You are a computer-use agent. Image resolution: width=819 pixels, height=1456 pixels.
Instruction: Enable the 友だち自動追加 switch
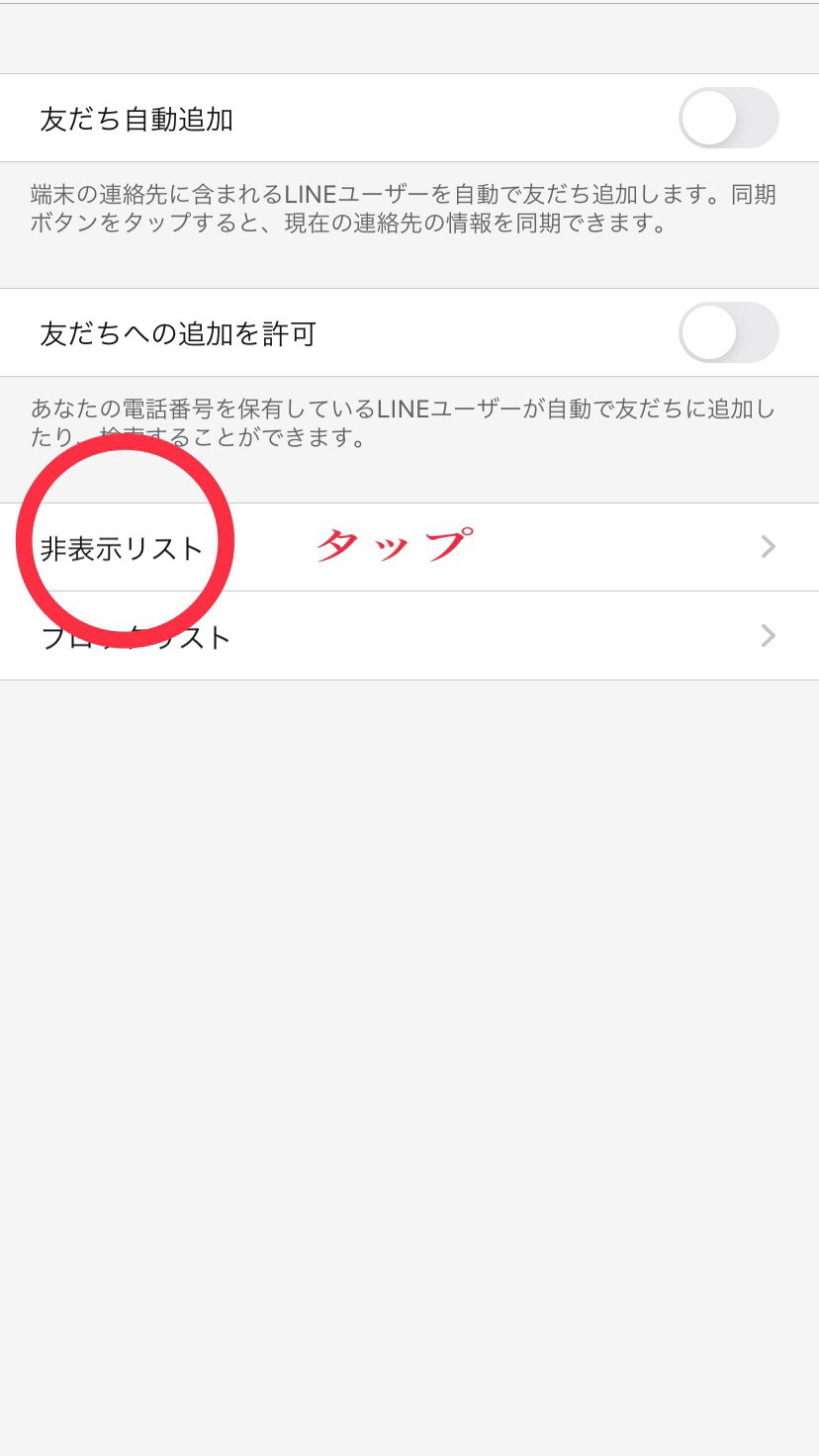coord(729,118)
